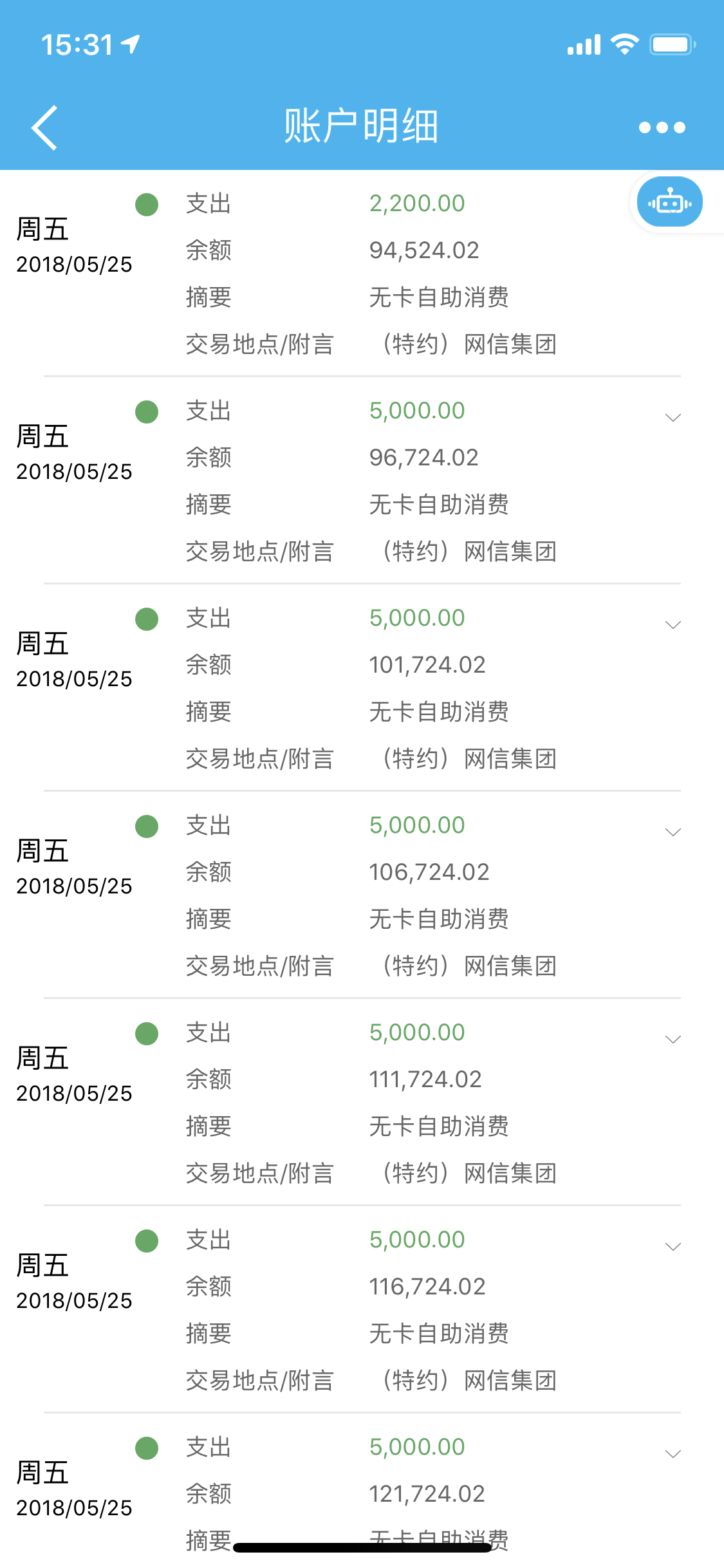Open the robot assistant button
Image resolution: width=724 pixels, height=1568 pixels.
[669, 202]
